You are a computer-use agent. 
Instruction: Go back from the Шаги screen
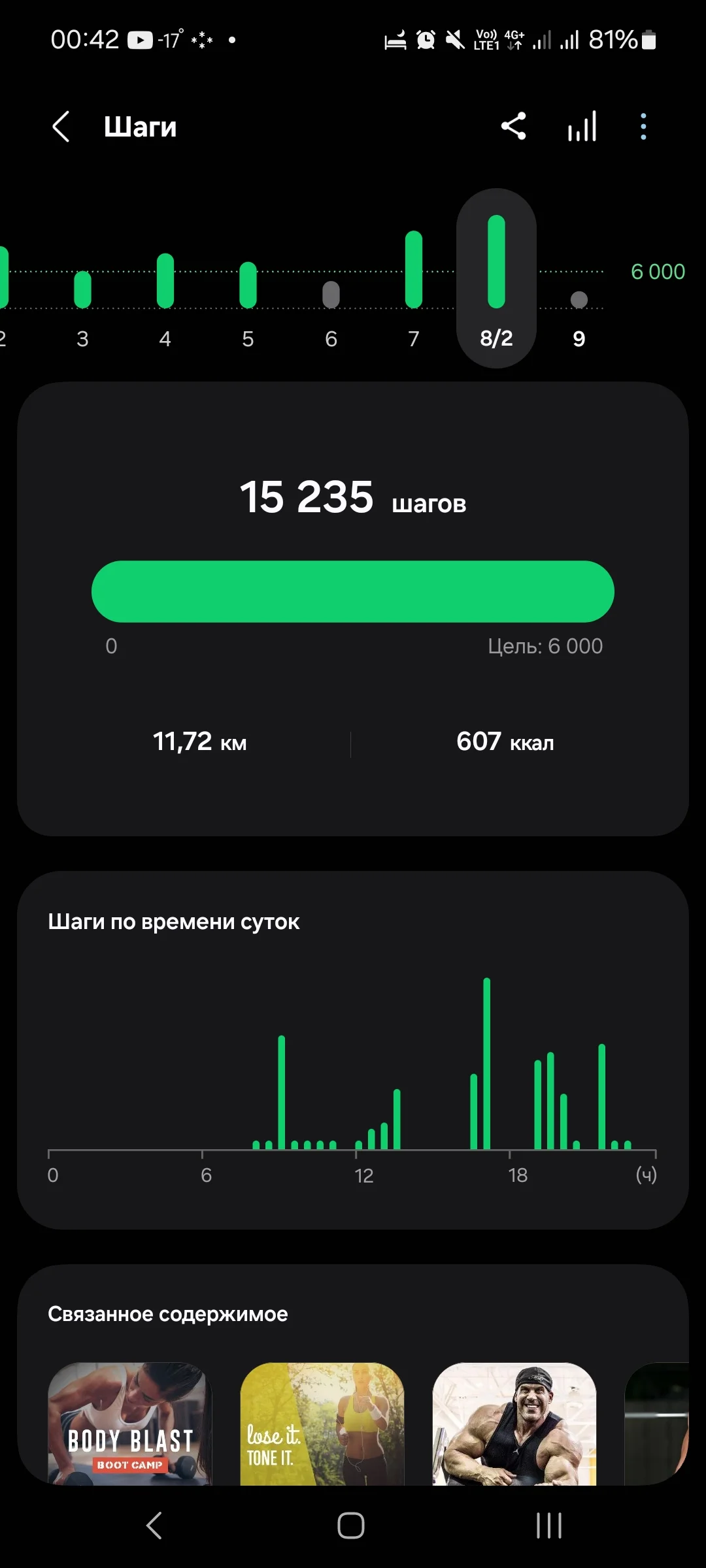(61, 127)
